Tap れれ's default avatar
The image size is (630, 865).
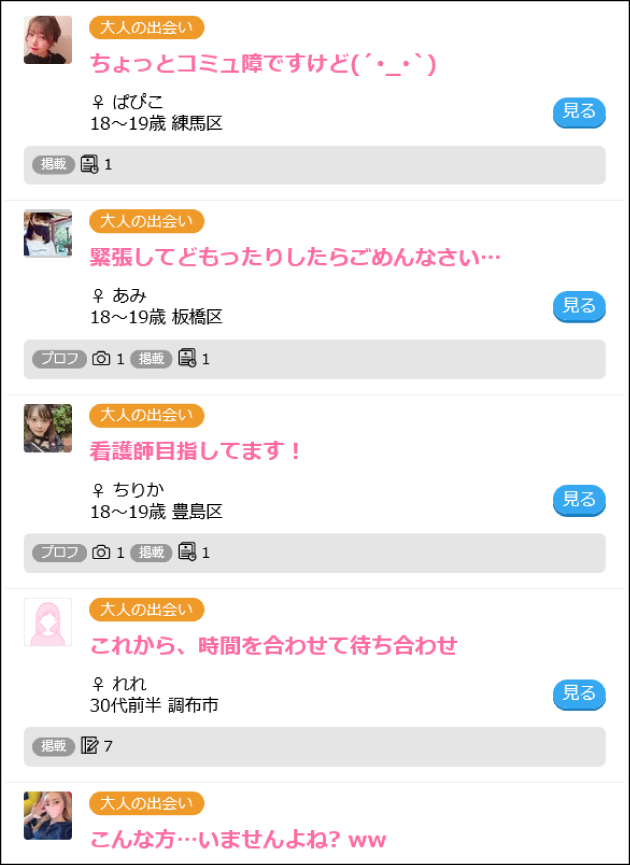[x=48, y=622]
